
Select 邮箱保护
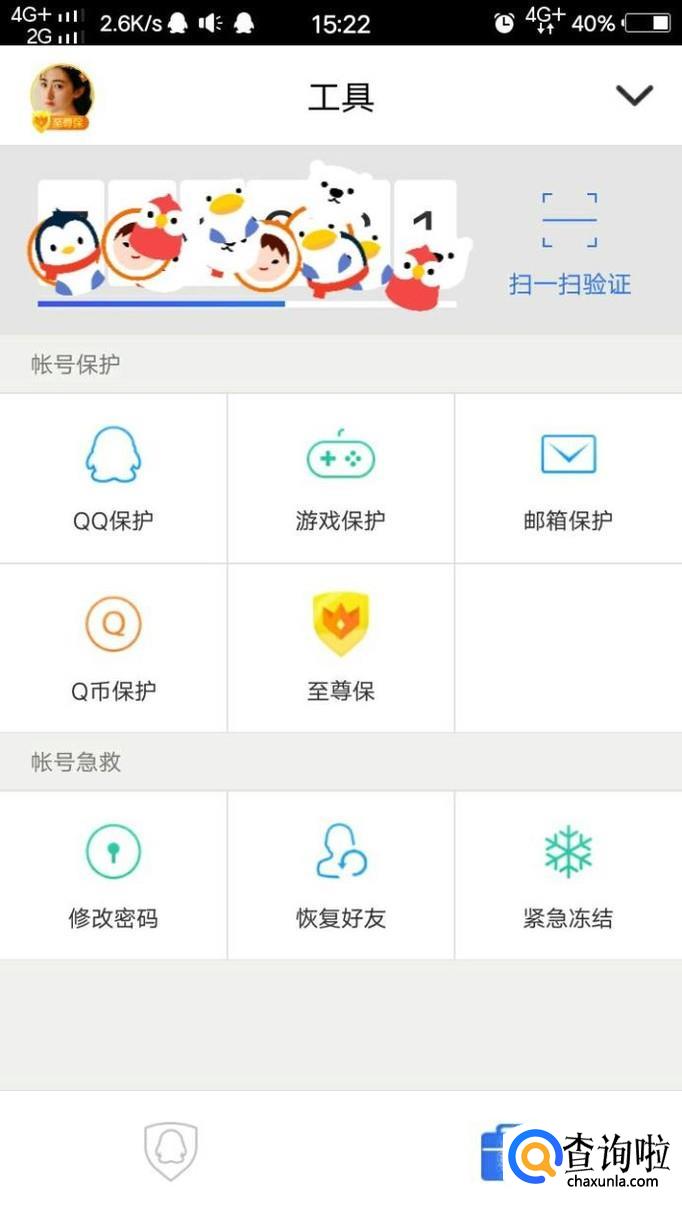coord(568,477)
